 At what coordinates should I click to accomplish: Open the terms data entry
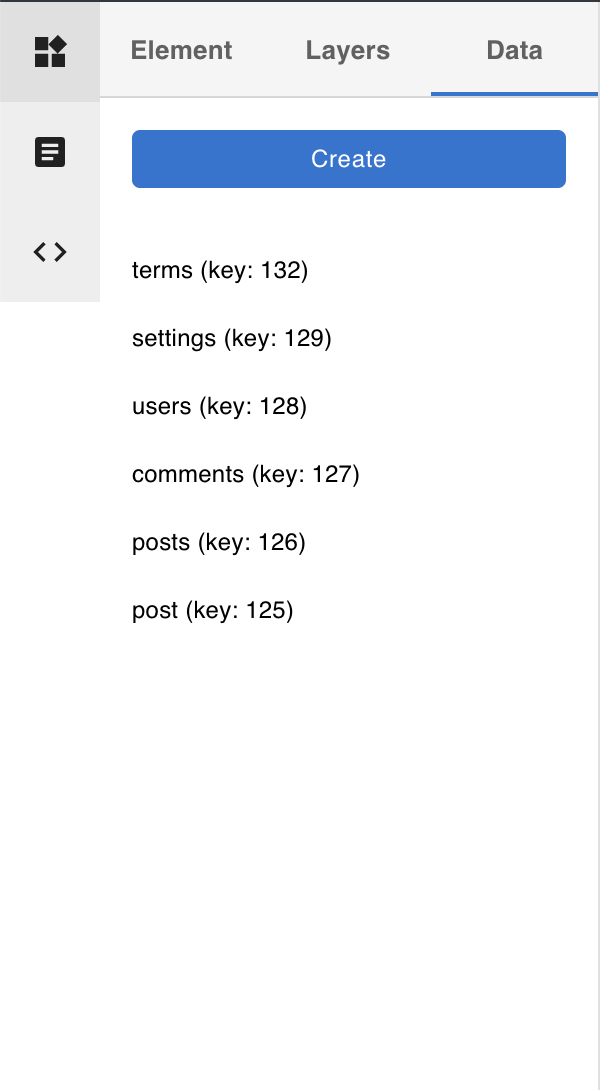coord(220,271)
